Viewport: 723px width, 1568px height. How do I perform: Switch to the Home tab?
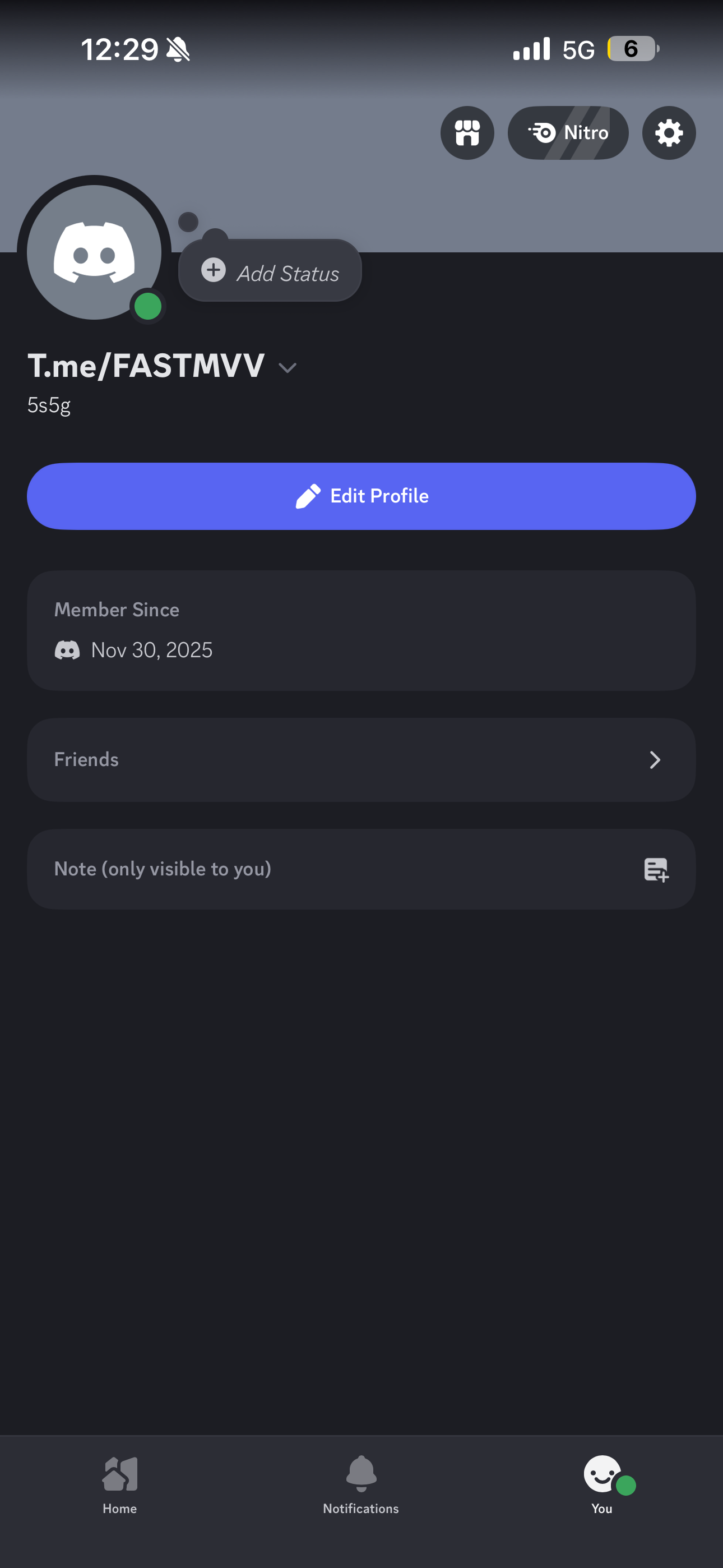(120, 1484)
